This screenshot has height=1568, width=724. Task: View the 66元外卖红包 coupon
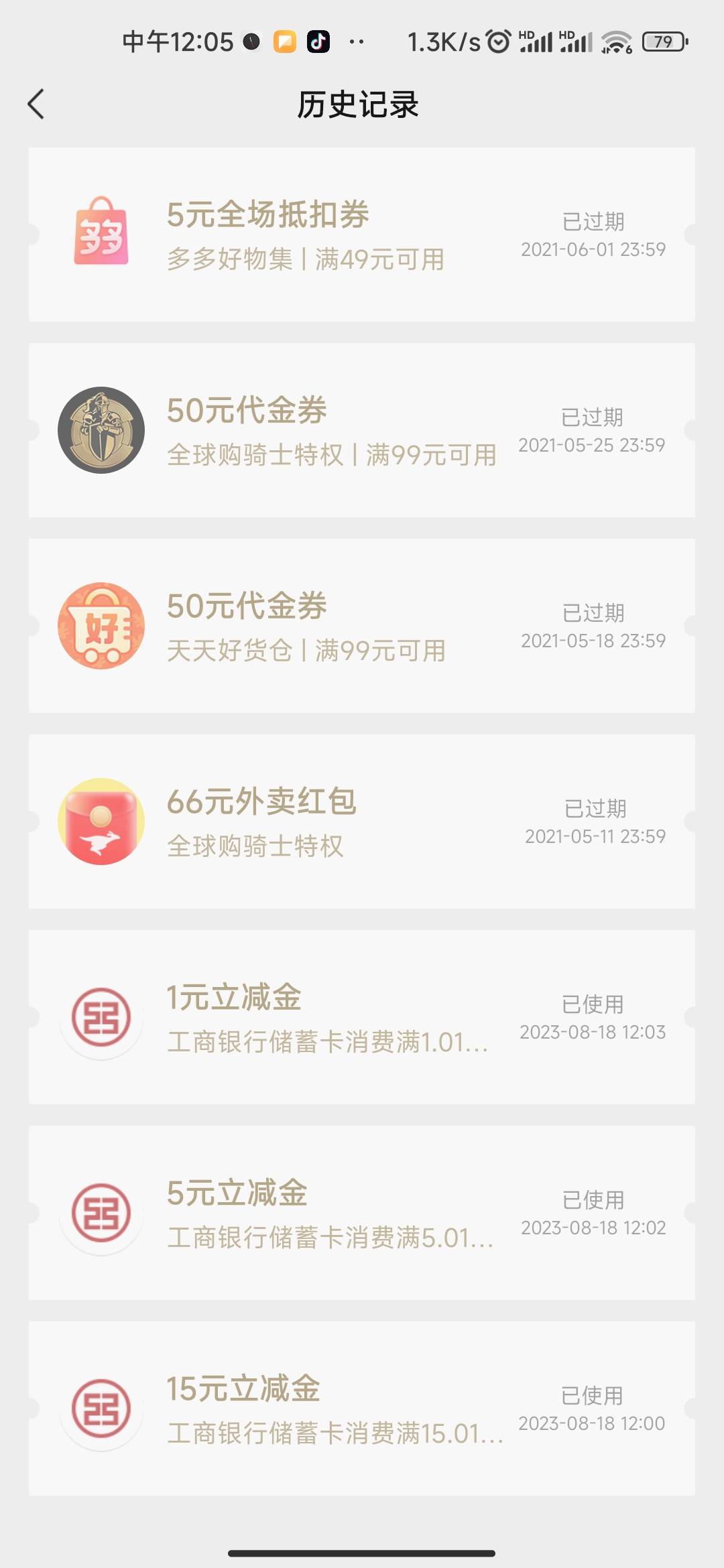tap(361, 822)
